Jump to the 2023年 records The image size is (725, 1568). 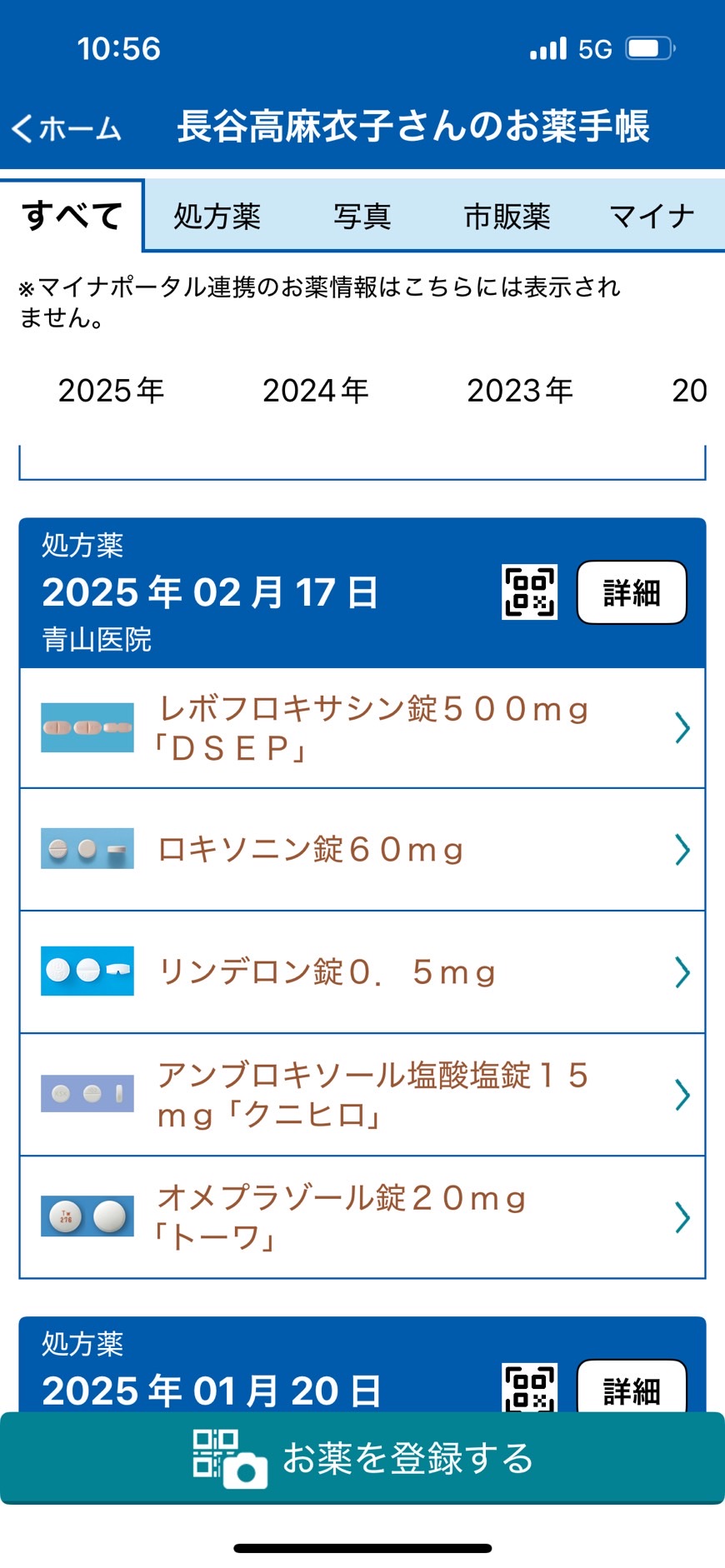(x=520, y=390)
